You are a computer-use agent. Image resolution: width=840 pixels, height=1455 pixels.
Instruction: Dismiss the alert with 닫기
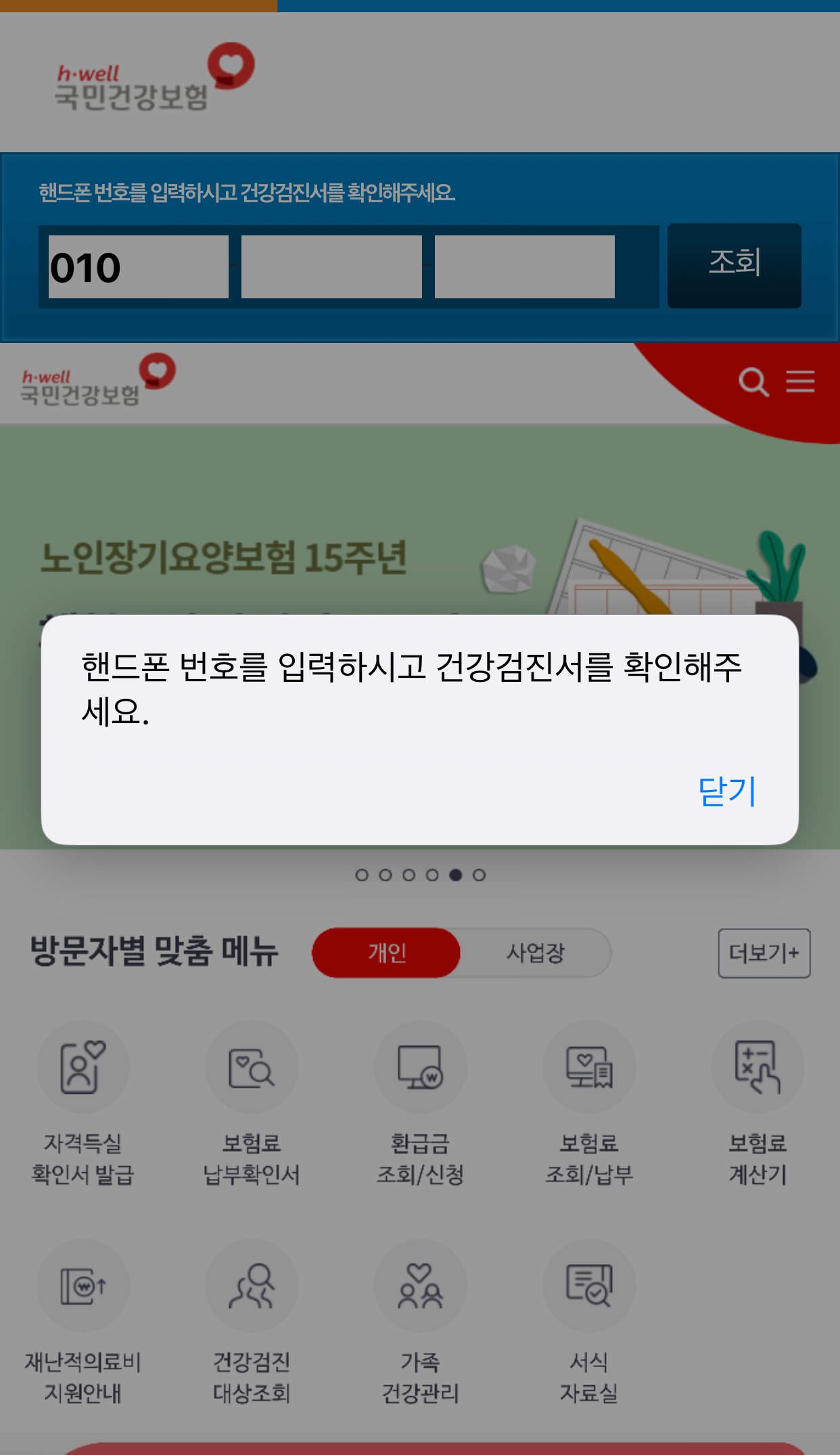coord(727,791)
